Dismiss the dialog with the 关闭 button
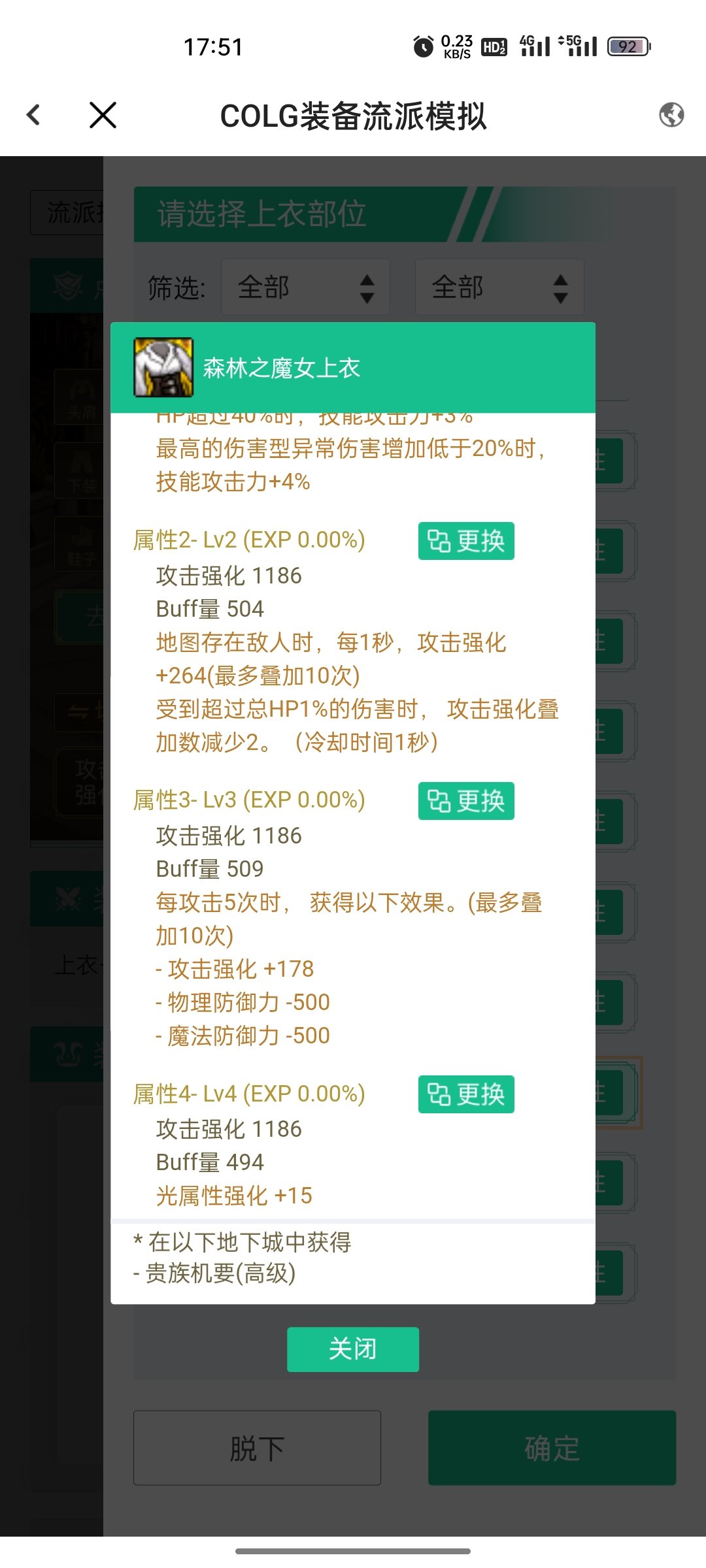The height and width of the screenshot is (1568, 706). (353, 1349)
